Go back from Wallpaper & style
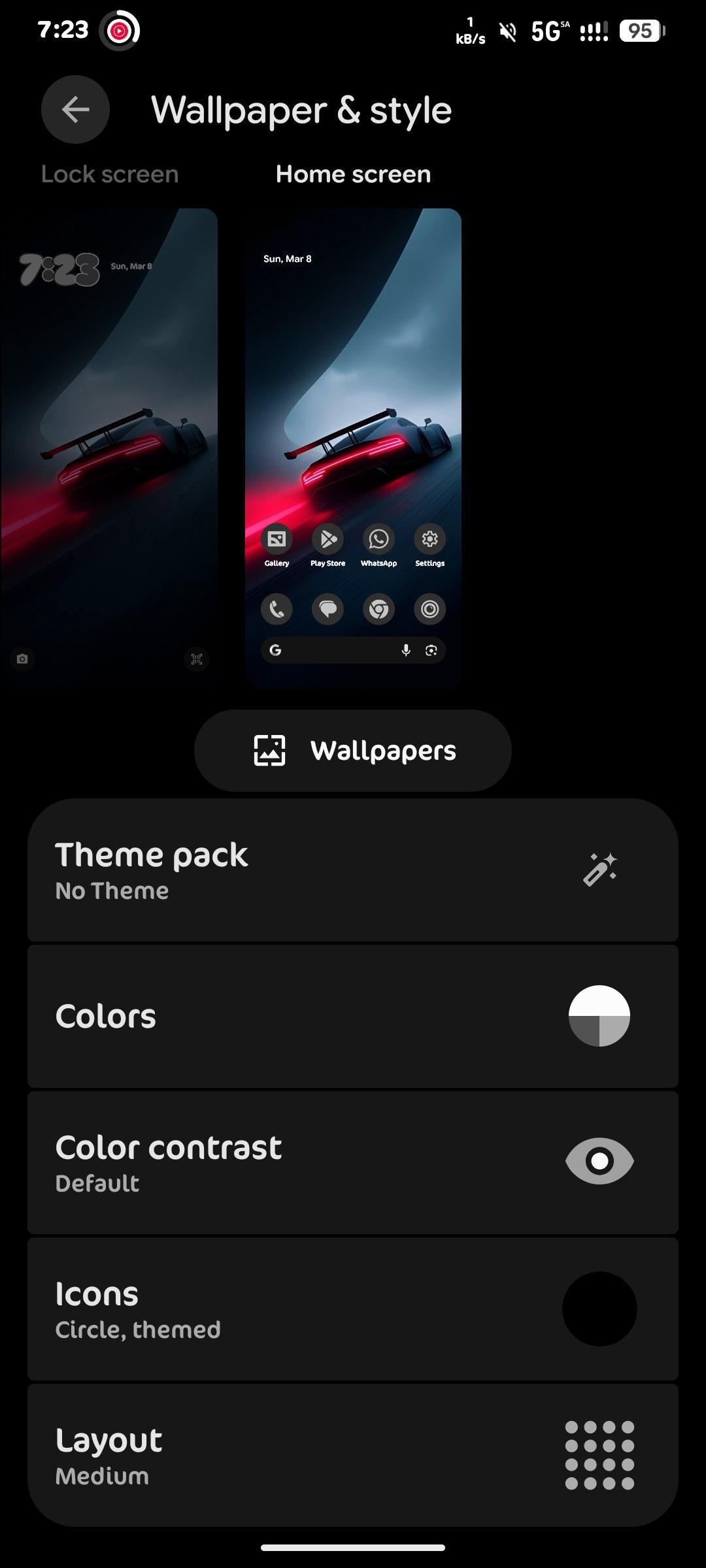 [x=75, y=110]
